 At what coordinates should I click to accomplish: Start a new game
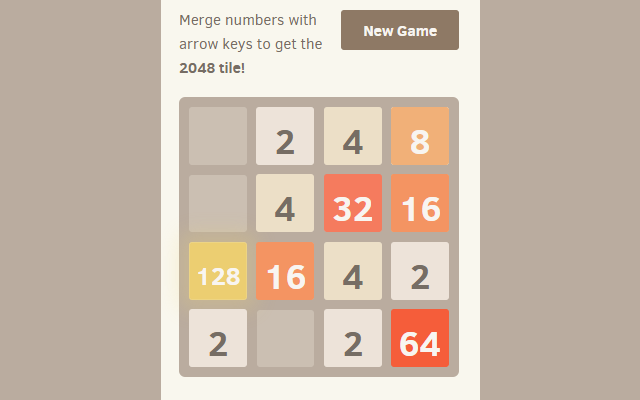click(399, 30)
